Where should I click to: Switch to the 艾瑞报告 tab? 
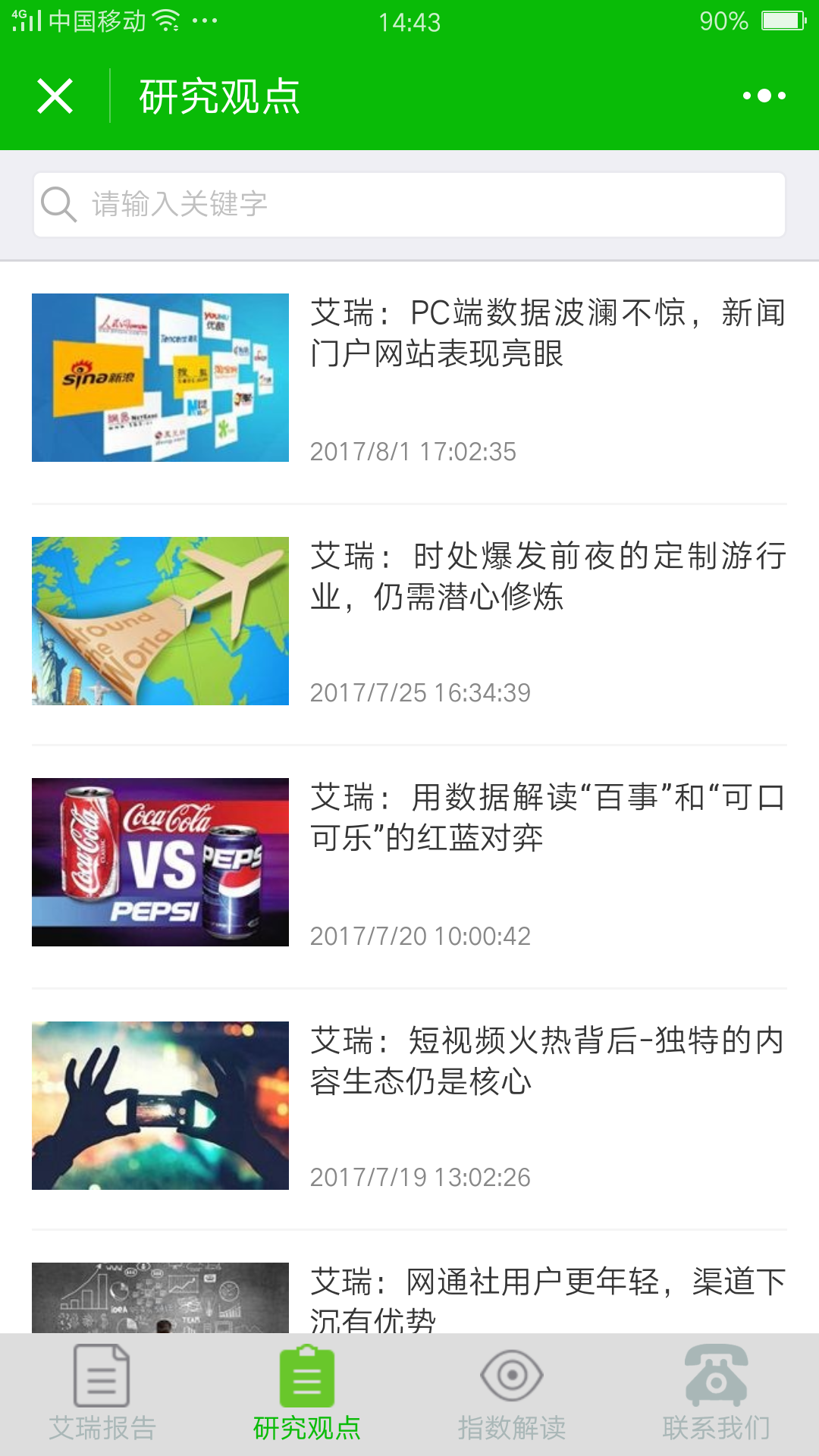(102, 1394)
